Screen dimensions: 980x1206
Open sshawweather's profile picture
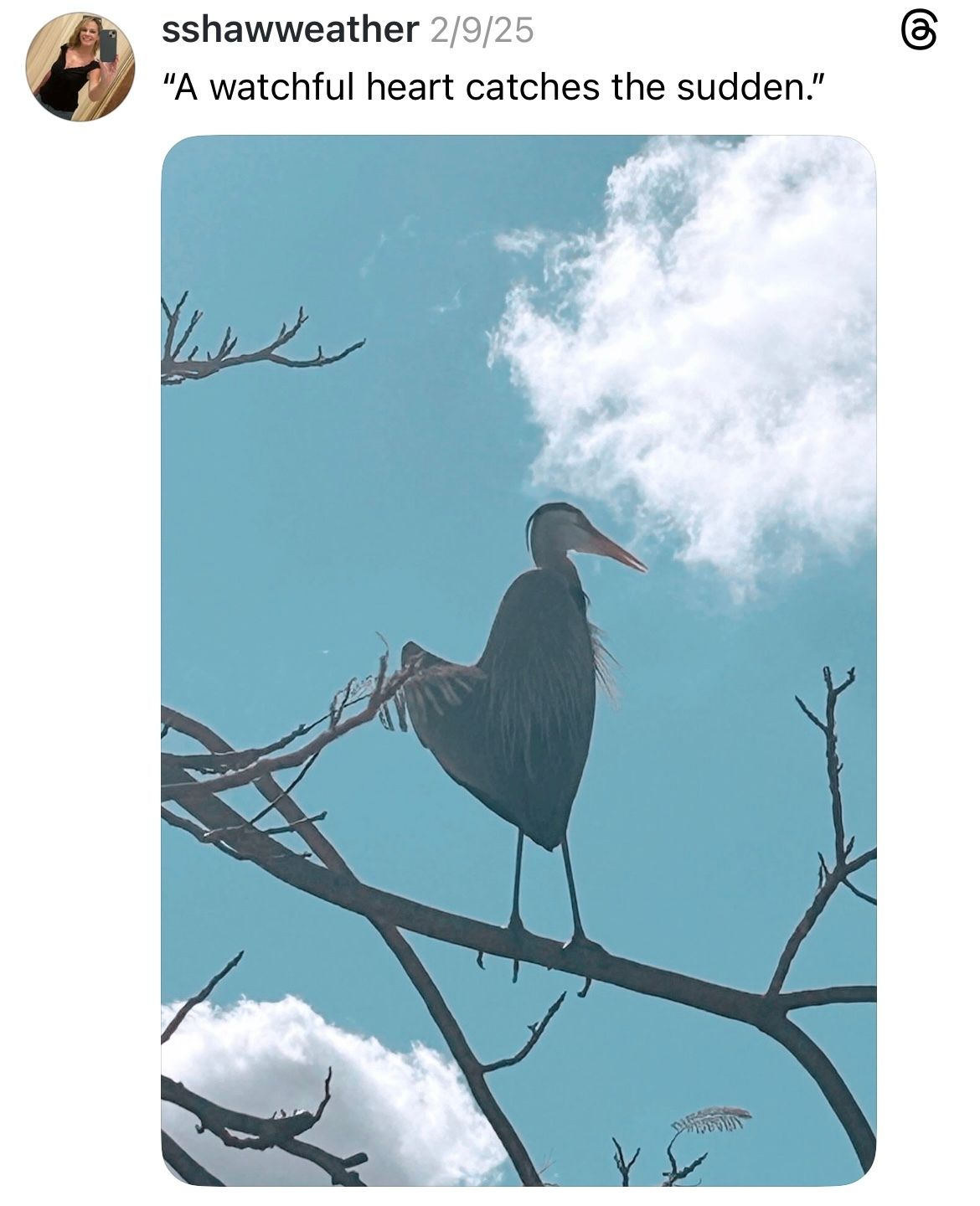[80, 67]
